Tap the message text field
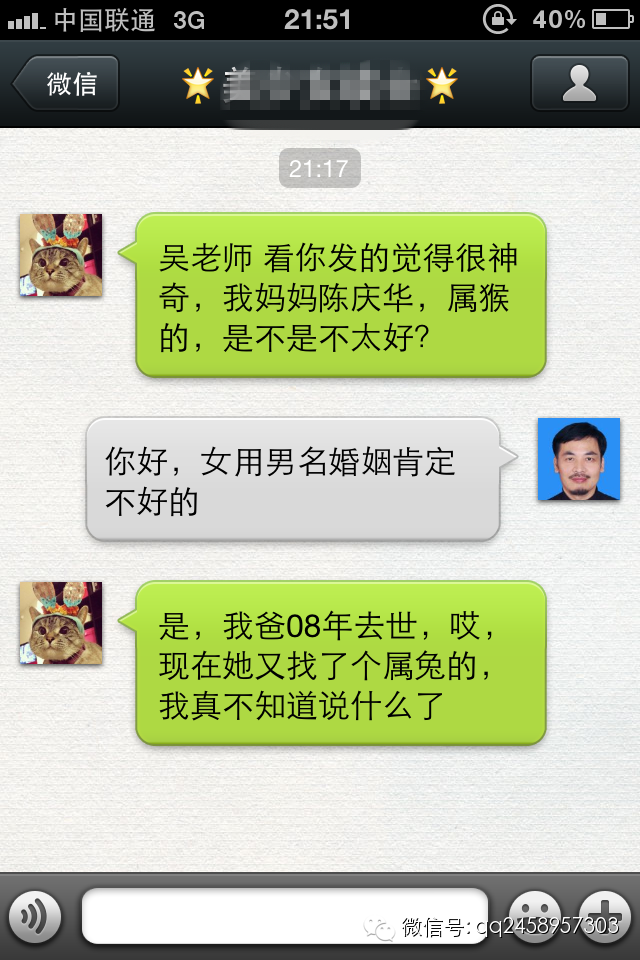 point(285,915)
